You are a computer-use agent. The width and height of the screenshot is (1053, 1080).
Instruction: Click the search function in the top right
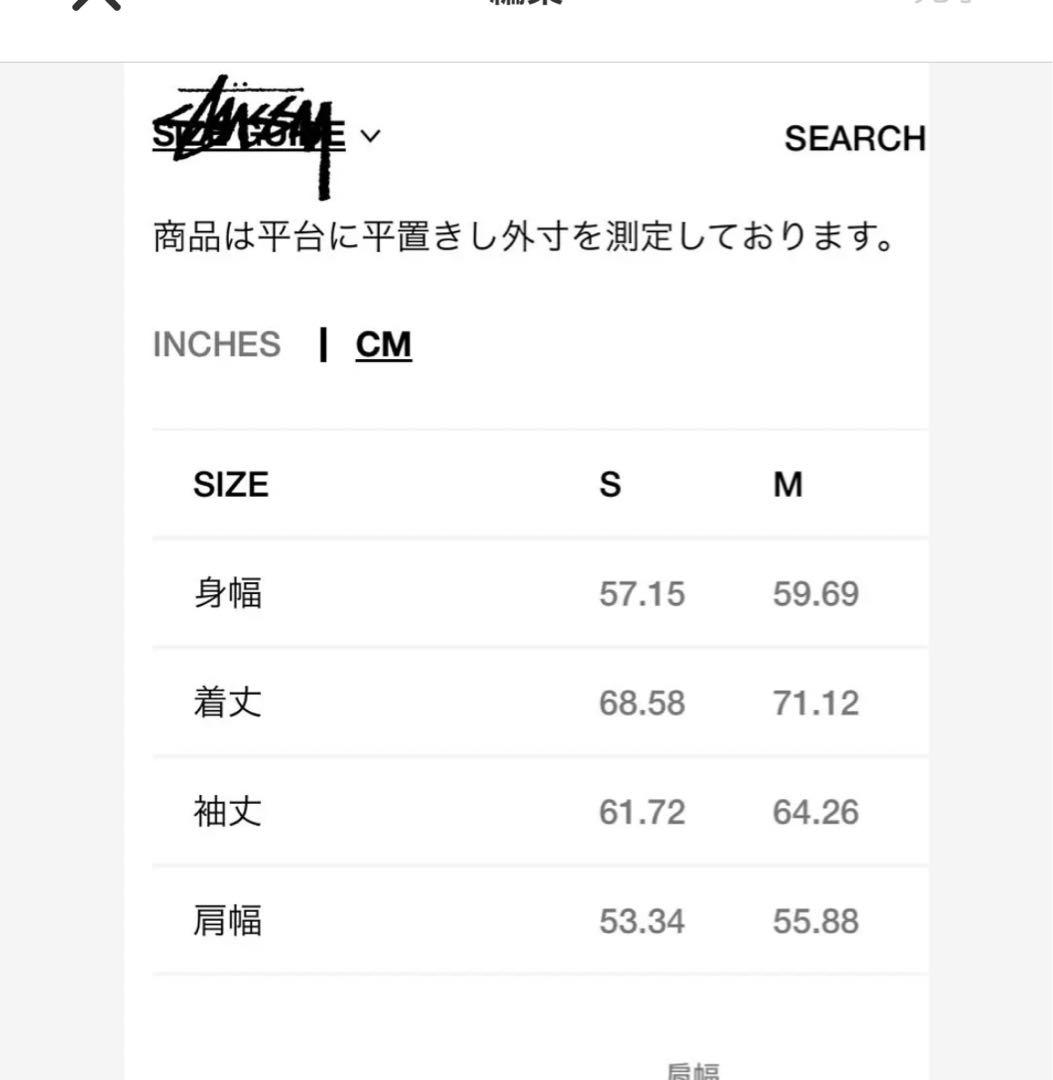tap(855, 139)
